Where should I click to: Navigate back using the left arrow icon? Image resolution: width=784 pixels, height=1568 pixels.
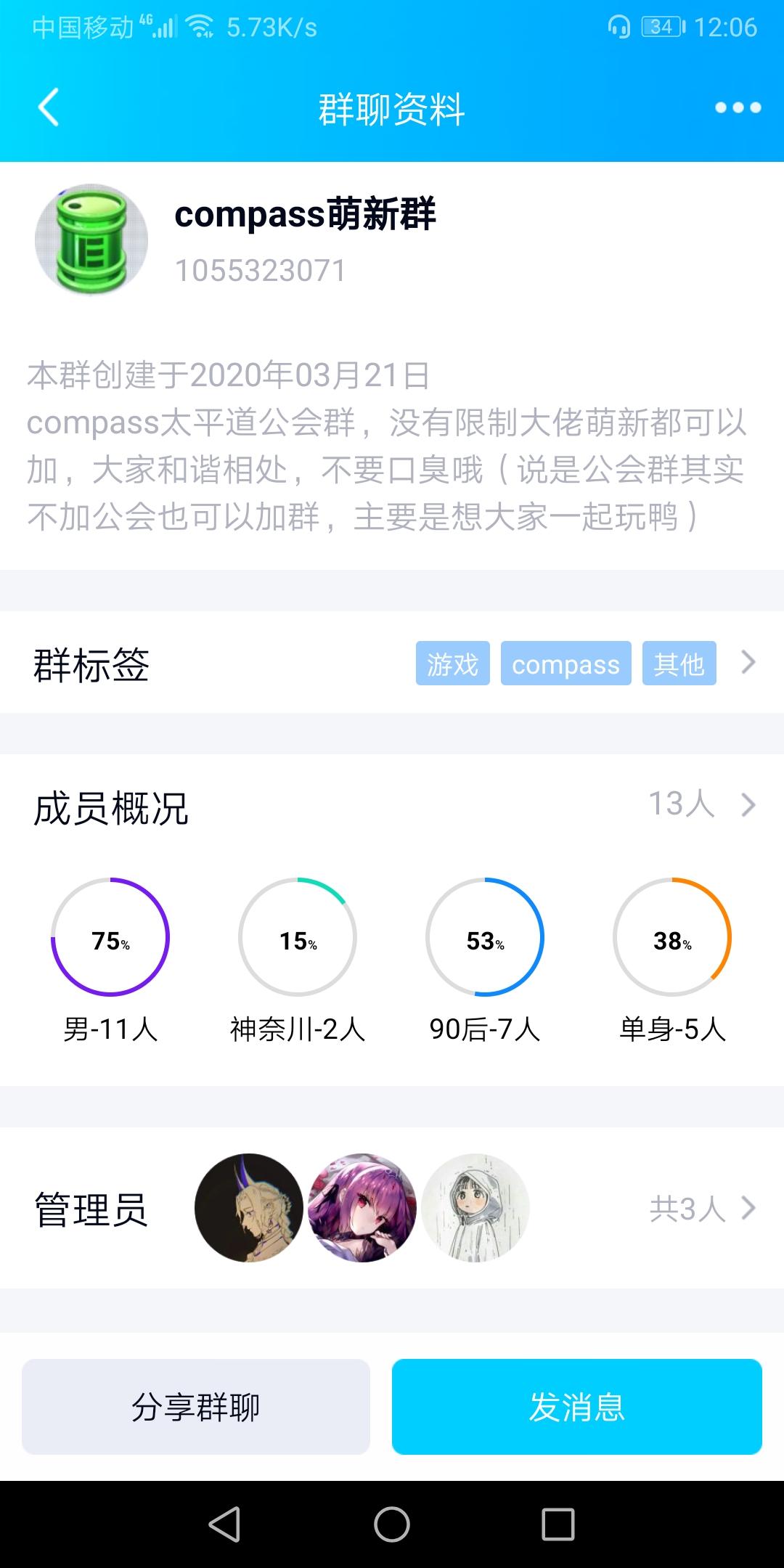[46, 107]
